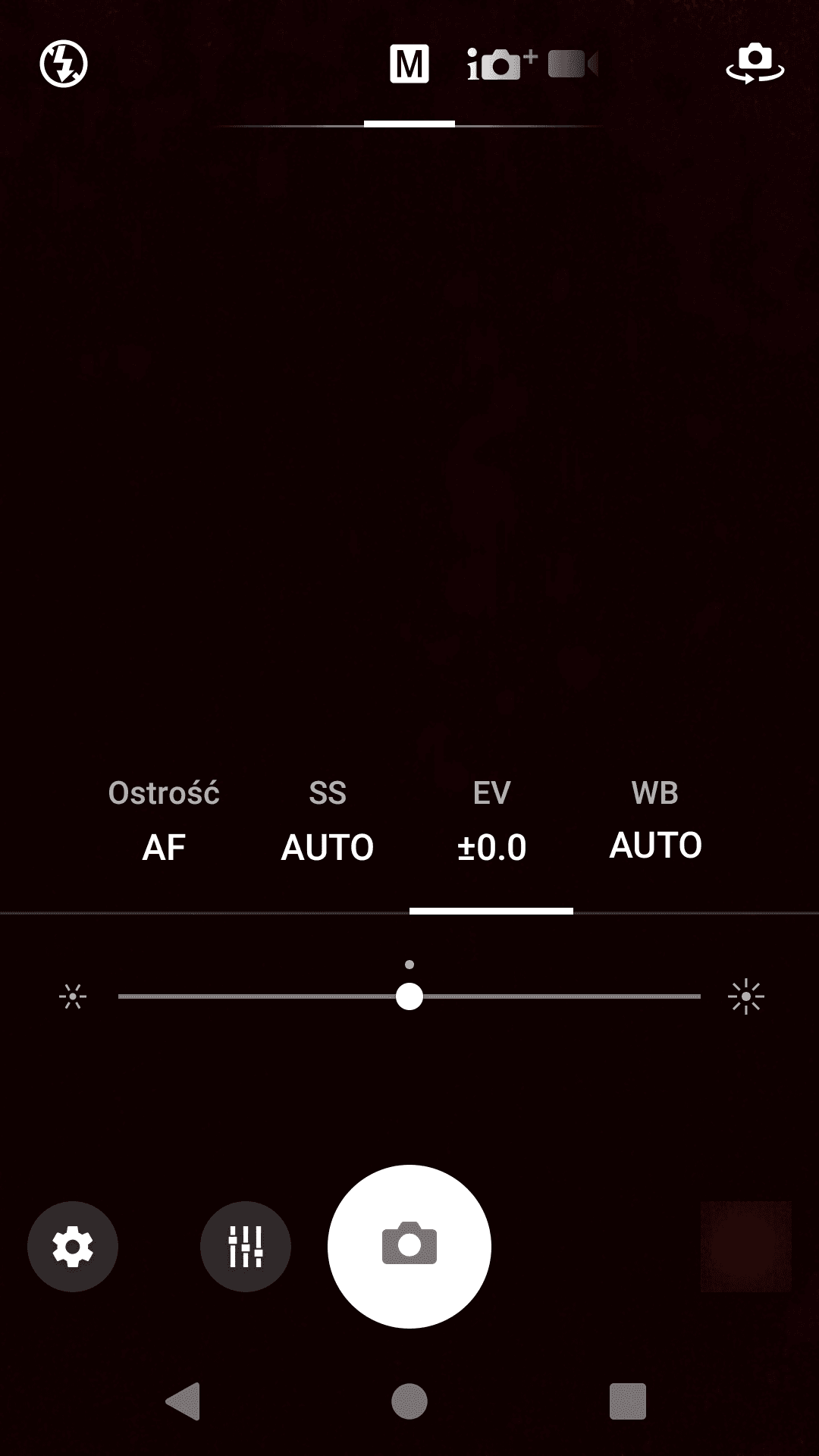The height and width of the screenshot is (1456, 819).
Task: Select the EV exposure setting
Action: [x=491, y=821]
